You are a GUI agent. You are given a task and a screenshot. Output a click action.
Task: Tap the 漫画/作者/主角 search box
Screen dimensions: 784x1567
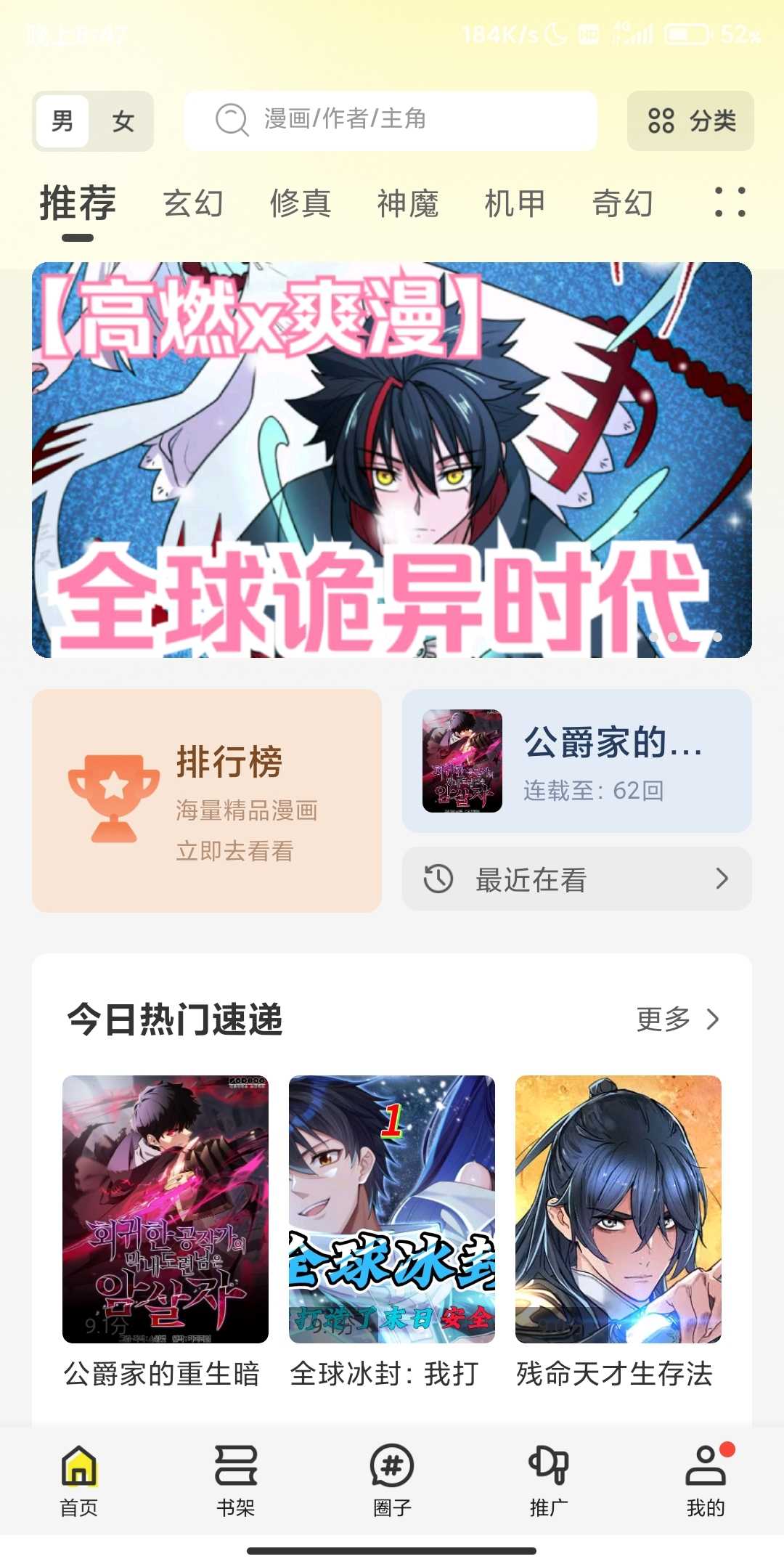click(x=391, y=121)
